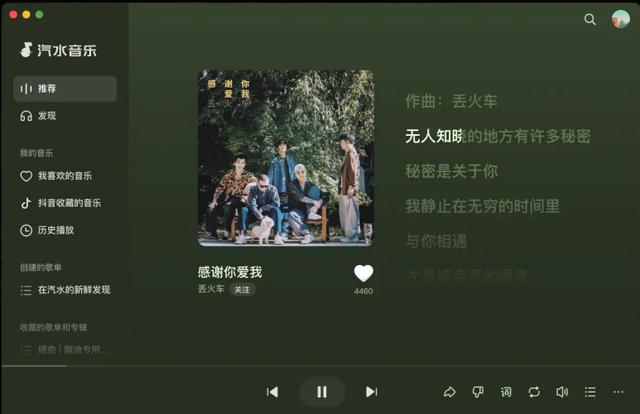The height and width of the screenshot is (414, 640).
Task: Open the volume control
Action: point(562,392)
